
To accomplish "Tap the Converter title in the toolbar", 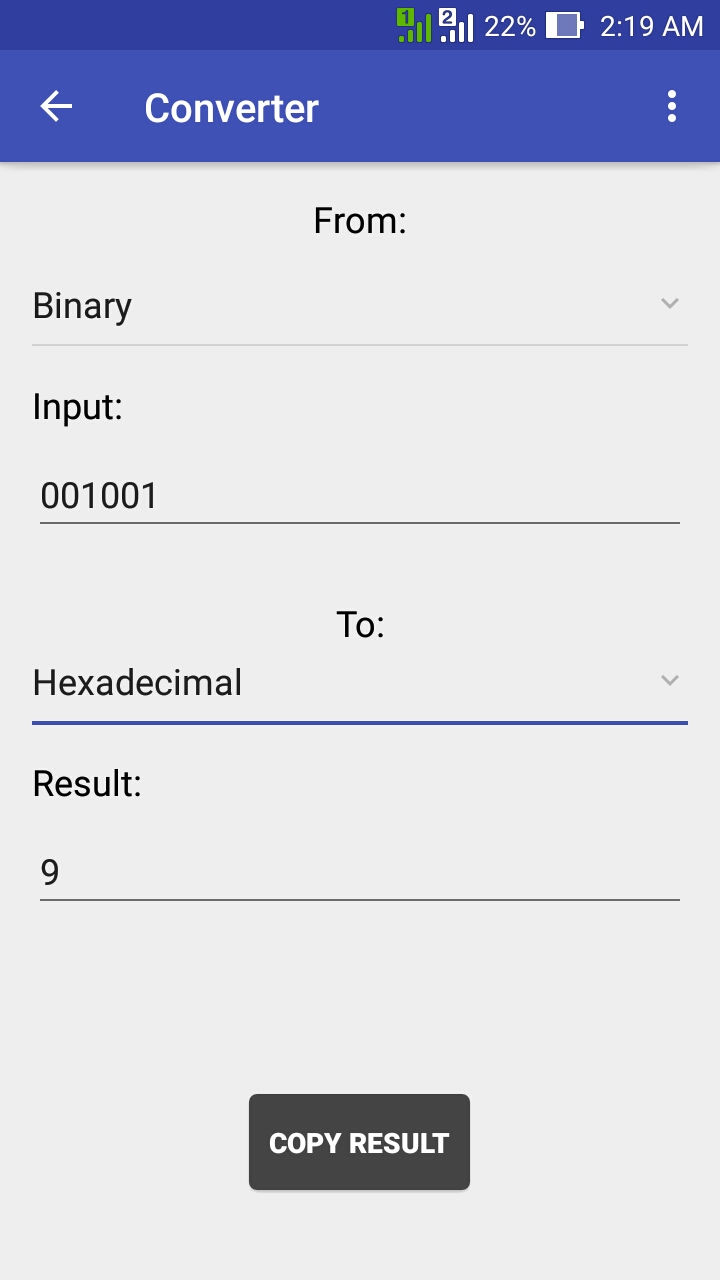I will (x=231, y=107).
